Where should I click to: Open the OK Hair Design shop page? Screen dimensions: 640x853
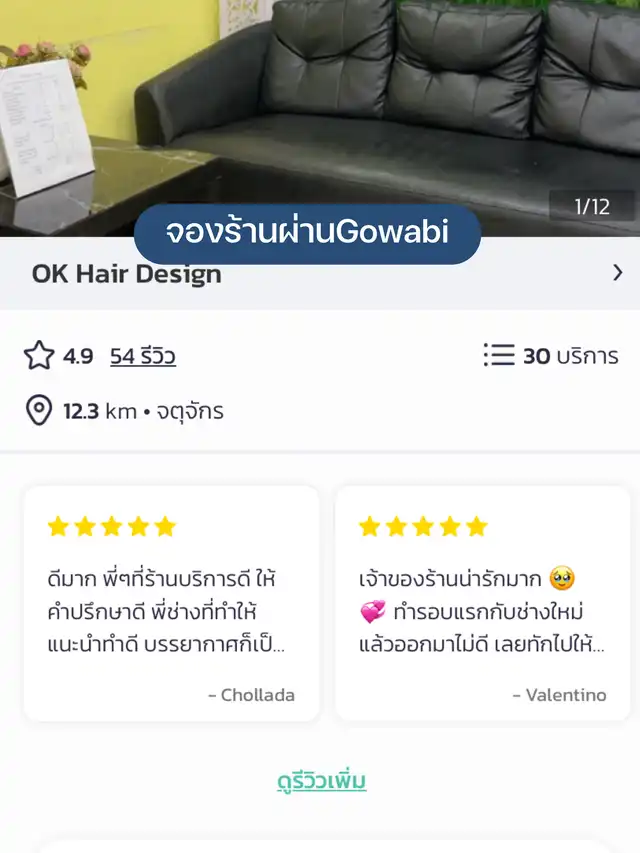(320, 274)
